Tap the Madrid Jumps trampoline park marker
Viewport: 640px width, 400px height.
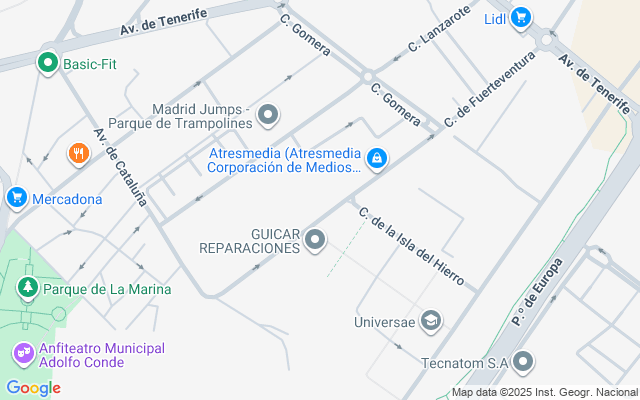[x=267, y=116]
